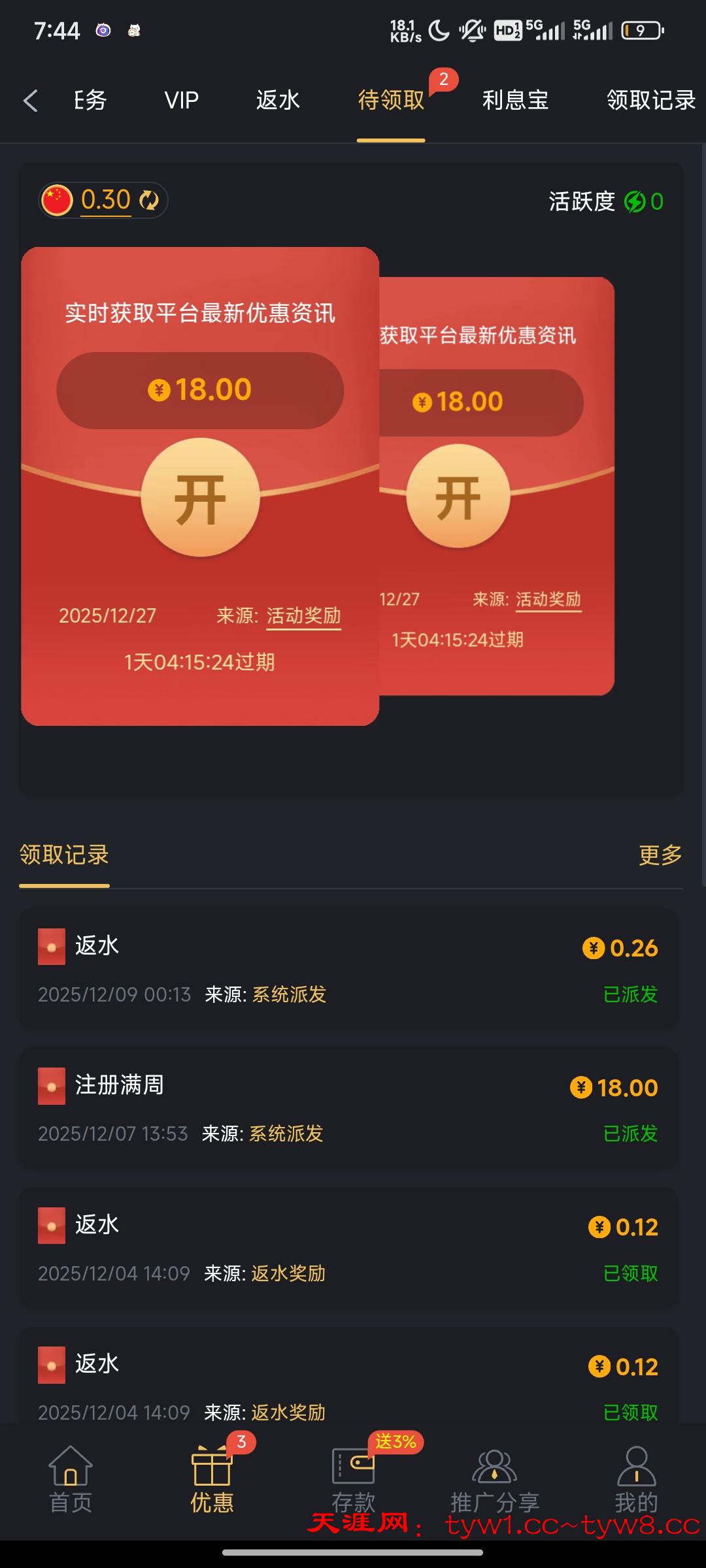706x1568 pixels.
Task: Select the 待领取 tab
Action: point(391,101)
